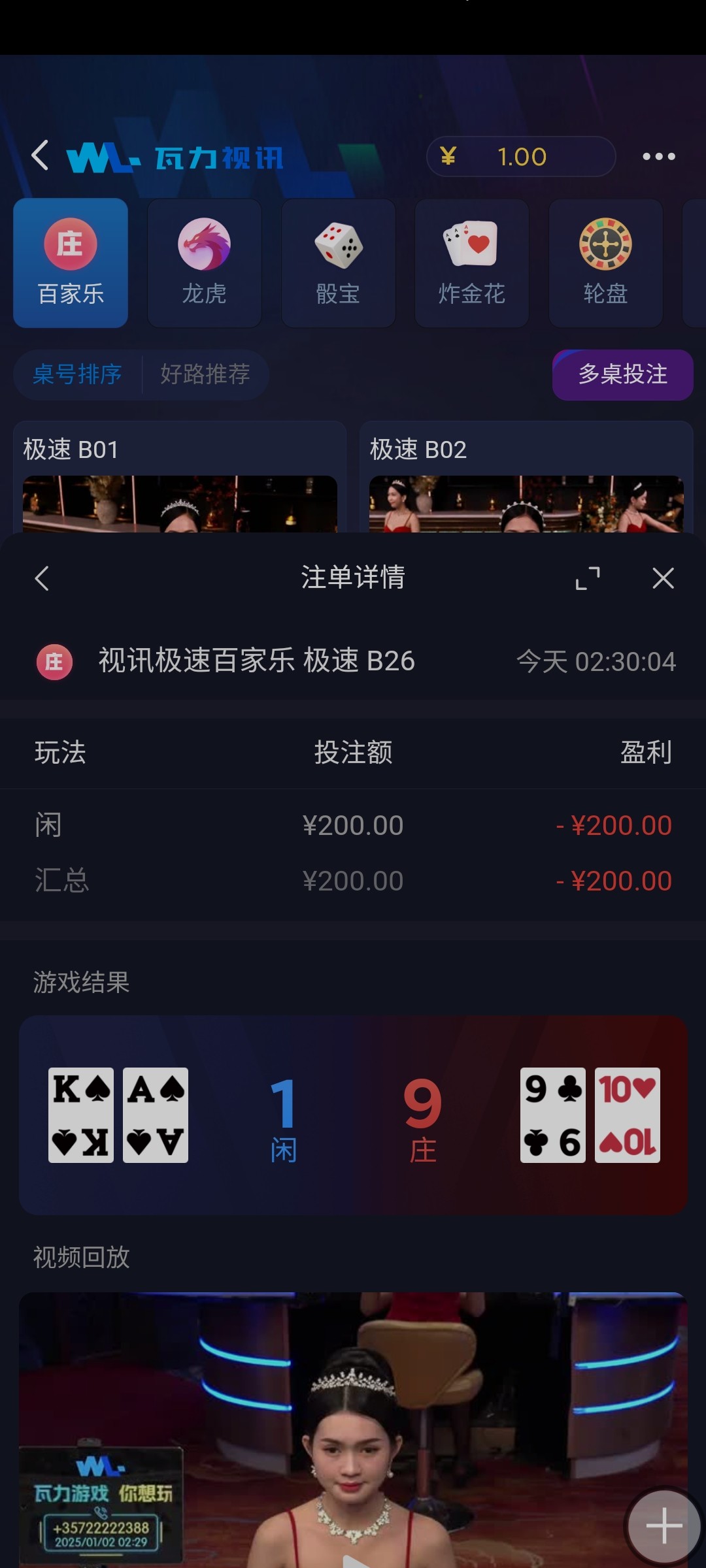Tap the ¥1.00 balance pill
The image size is (706, 1568).
pos(520,157)
